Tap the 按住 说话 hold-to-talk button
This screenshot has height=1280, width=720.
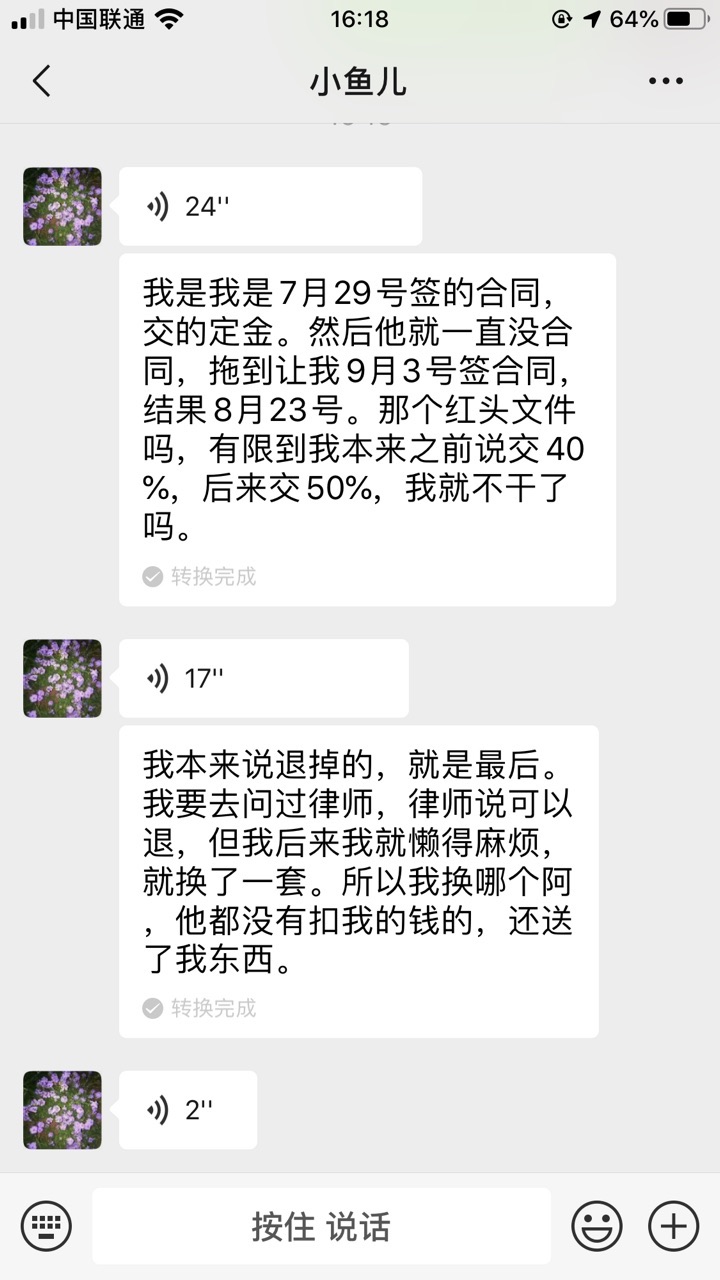coord(321,1226)
